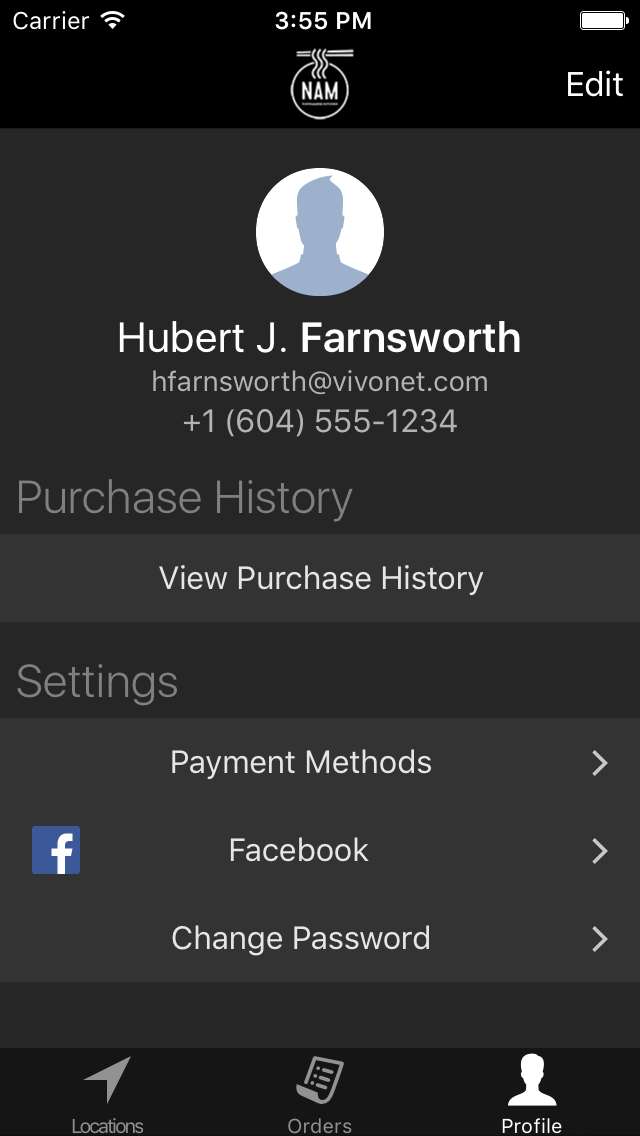The height and width of the screenshot is (1136, 640).
Task: Open View Purchase History
Action: [320, 578]
